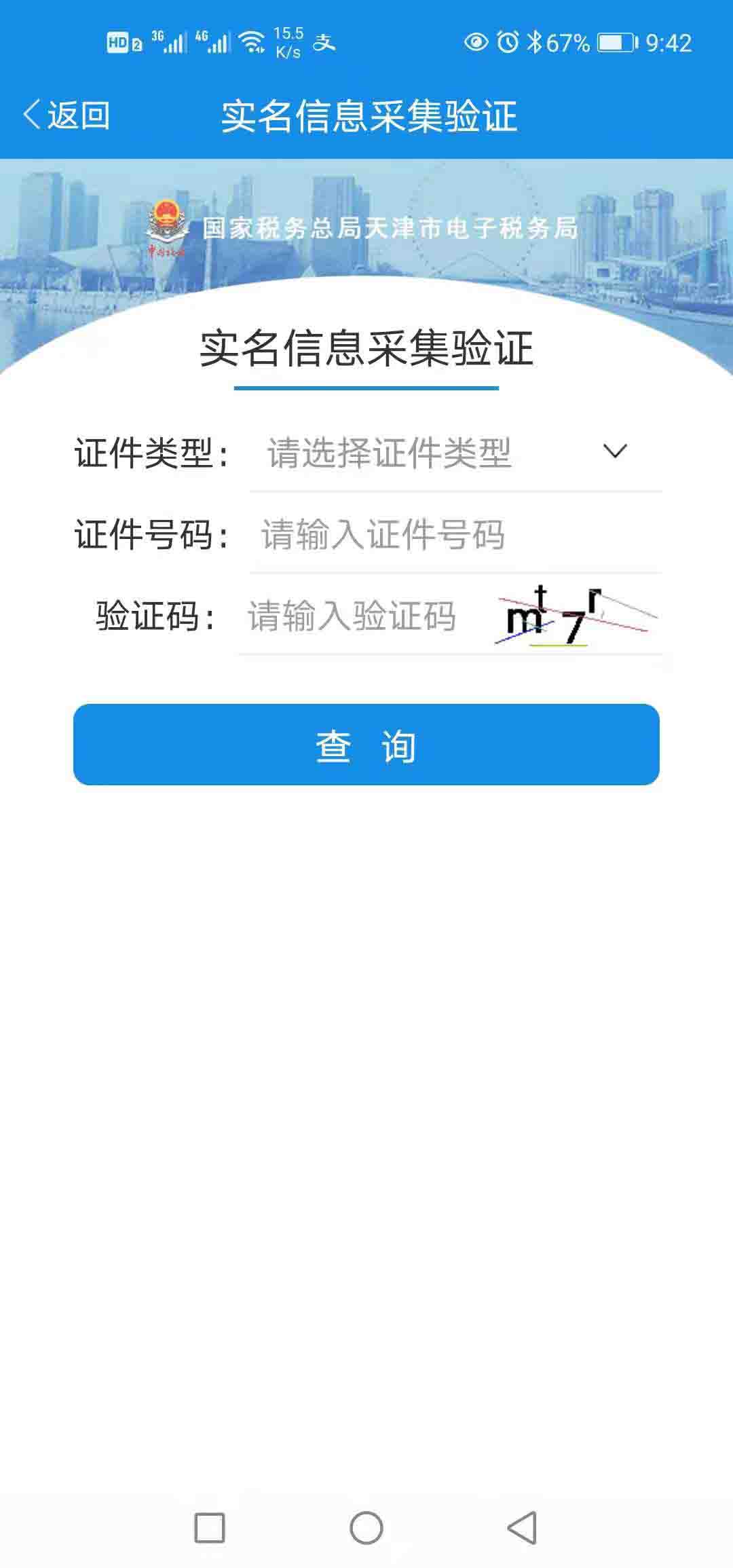Tap the 查询 button

tap(366, 745)
